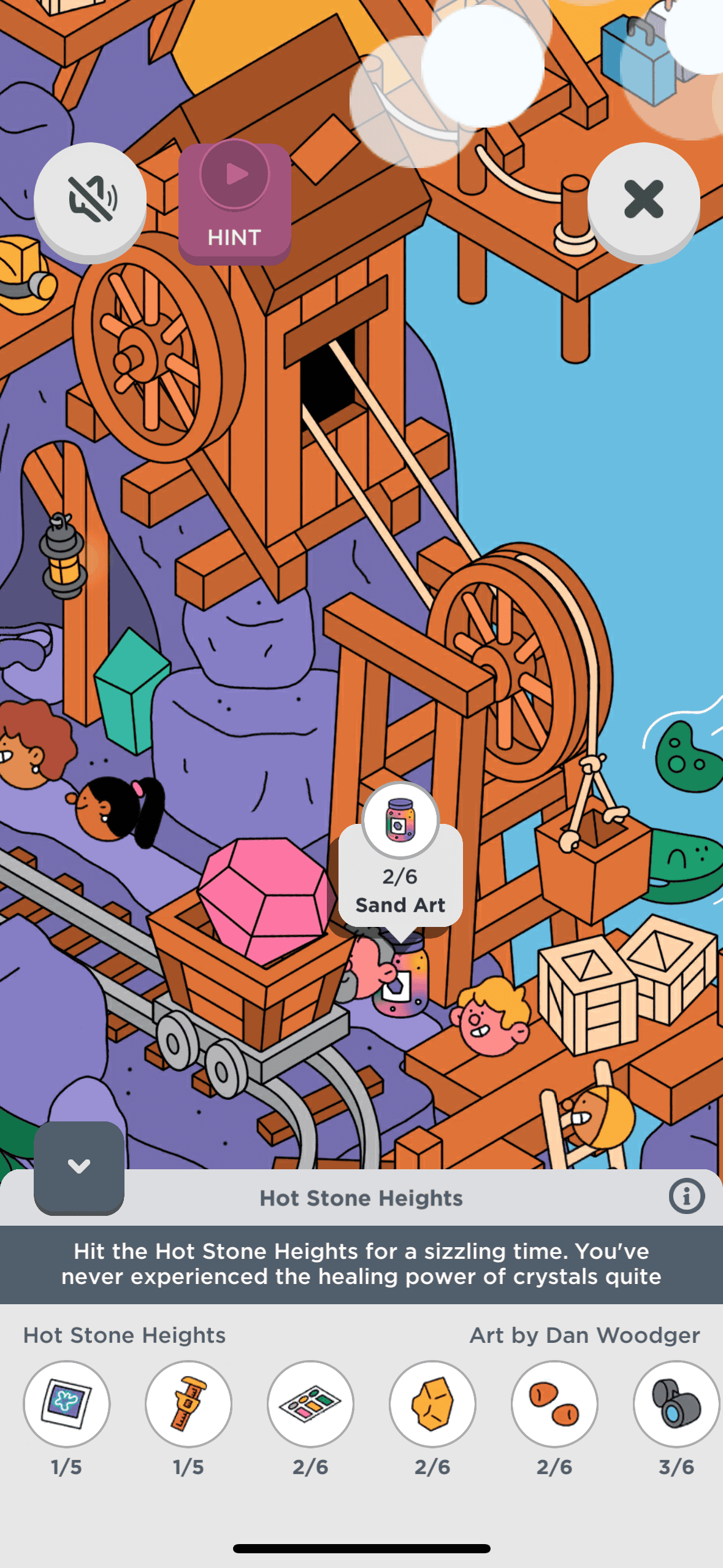The image size is (723, 1568).
Task: Open the info icon for Hot Stone Heights
Action: (686, 1196)
